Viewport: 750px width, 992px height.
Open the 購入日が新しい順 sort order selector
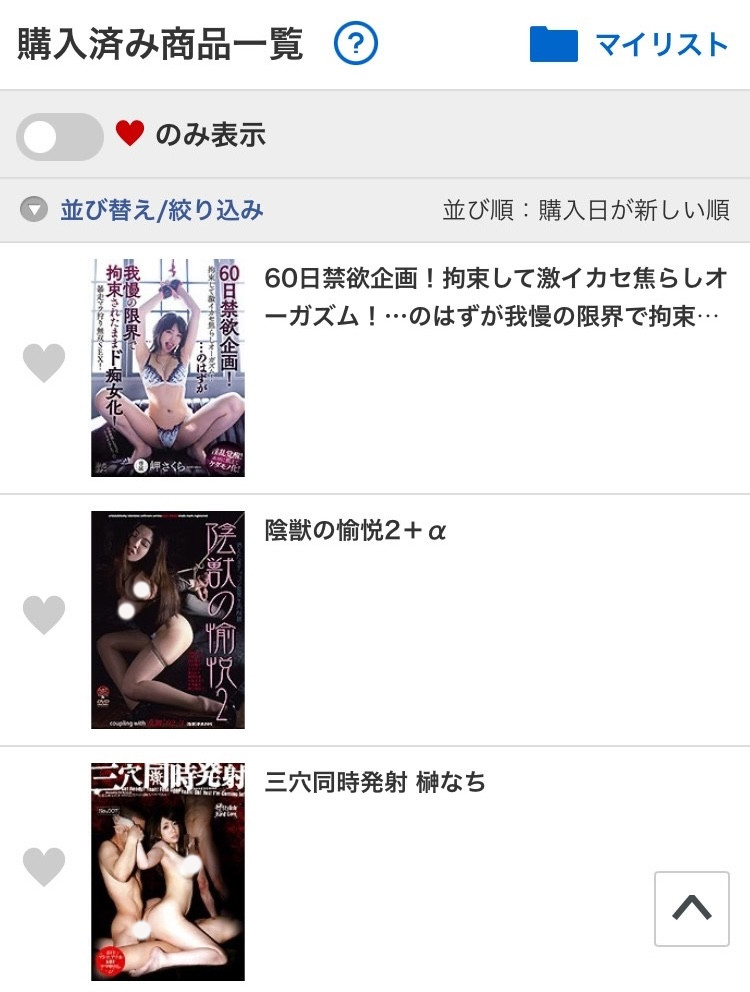coord(588,212)
